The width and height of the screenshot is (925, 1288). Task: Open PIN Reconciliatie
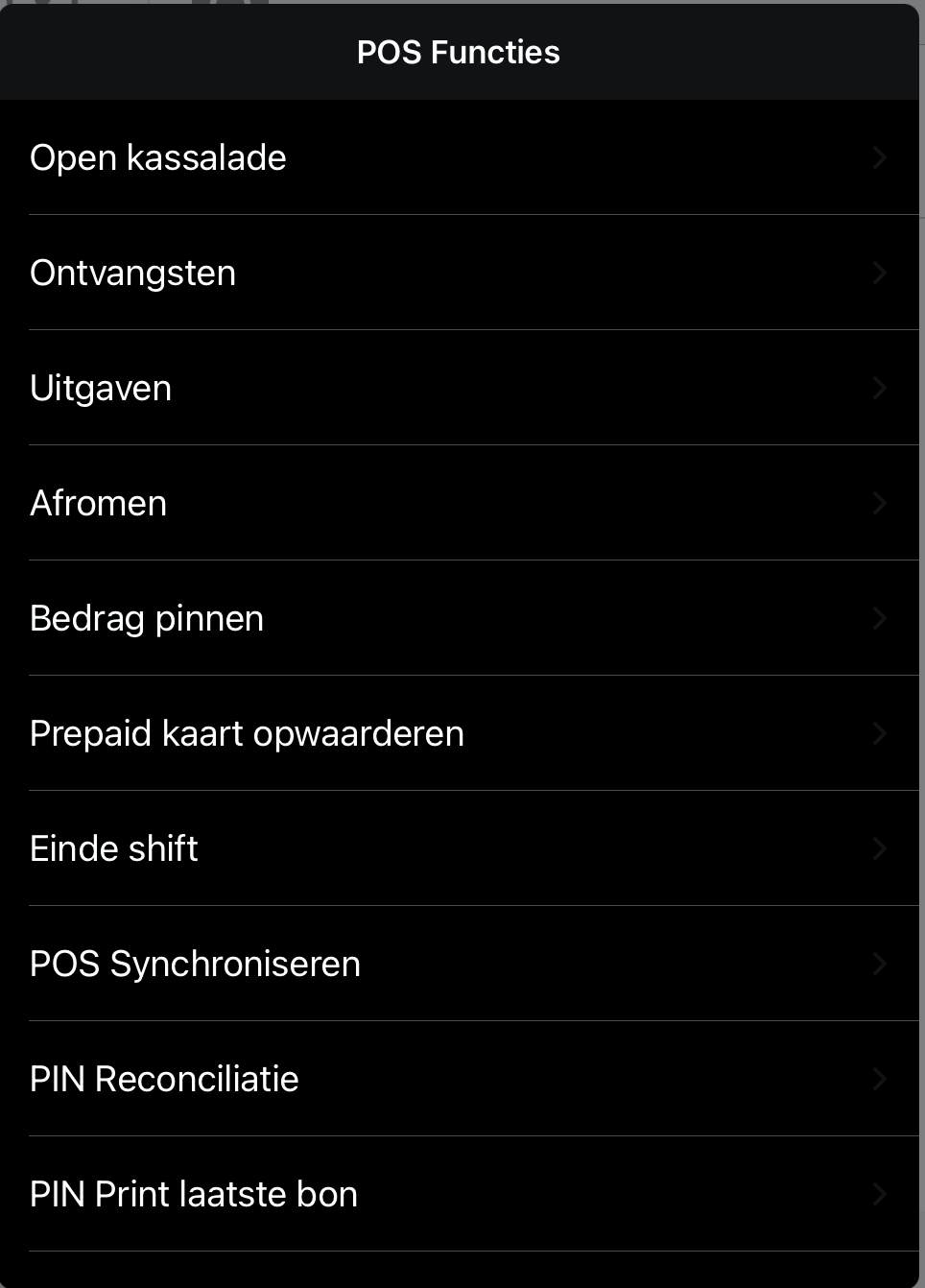pyautogui.click(x=165, y=1079)
